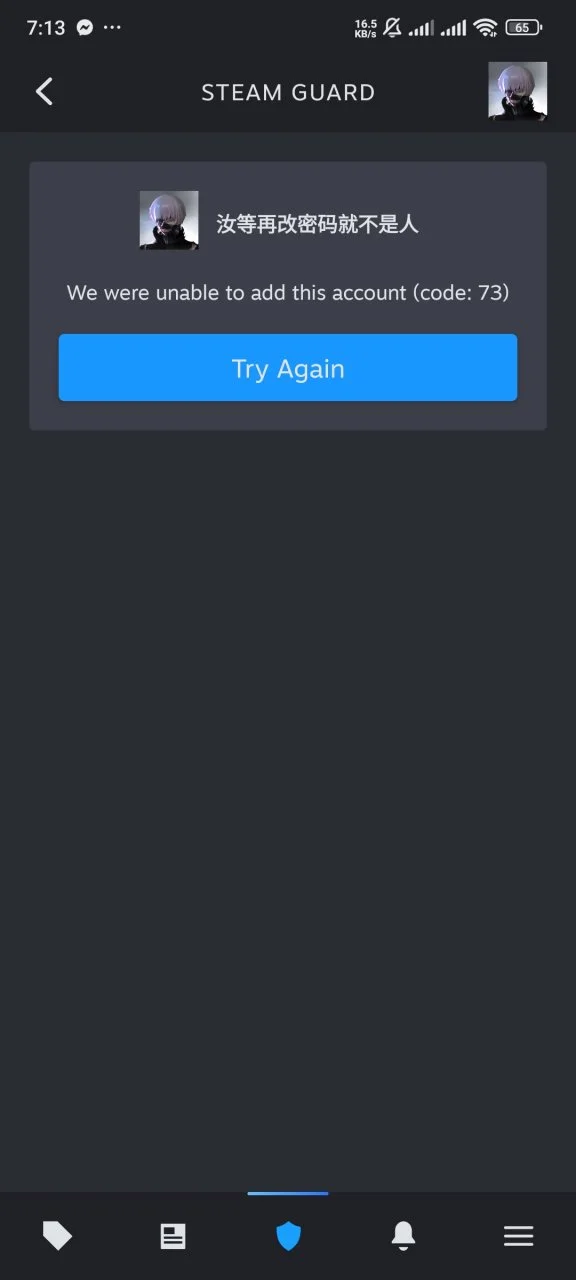
Task: Open the News tab
Action: click(x=173, y=1237)
